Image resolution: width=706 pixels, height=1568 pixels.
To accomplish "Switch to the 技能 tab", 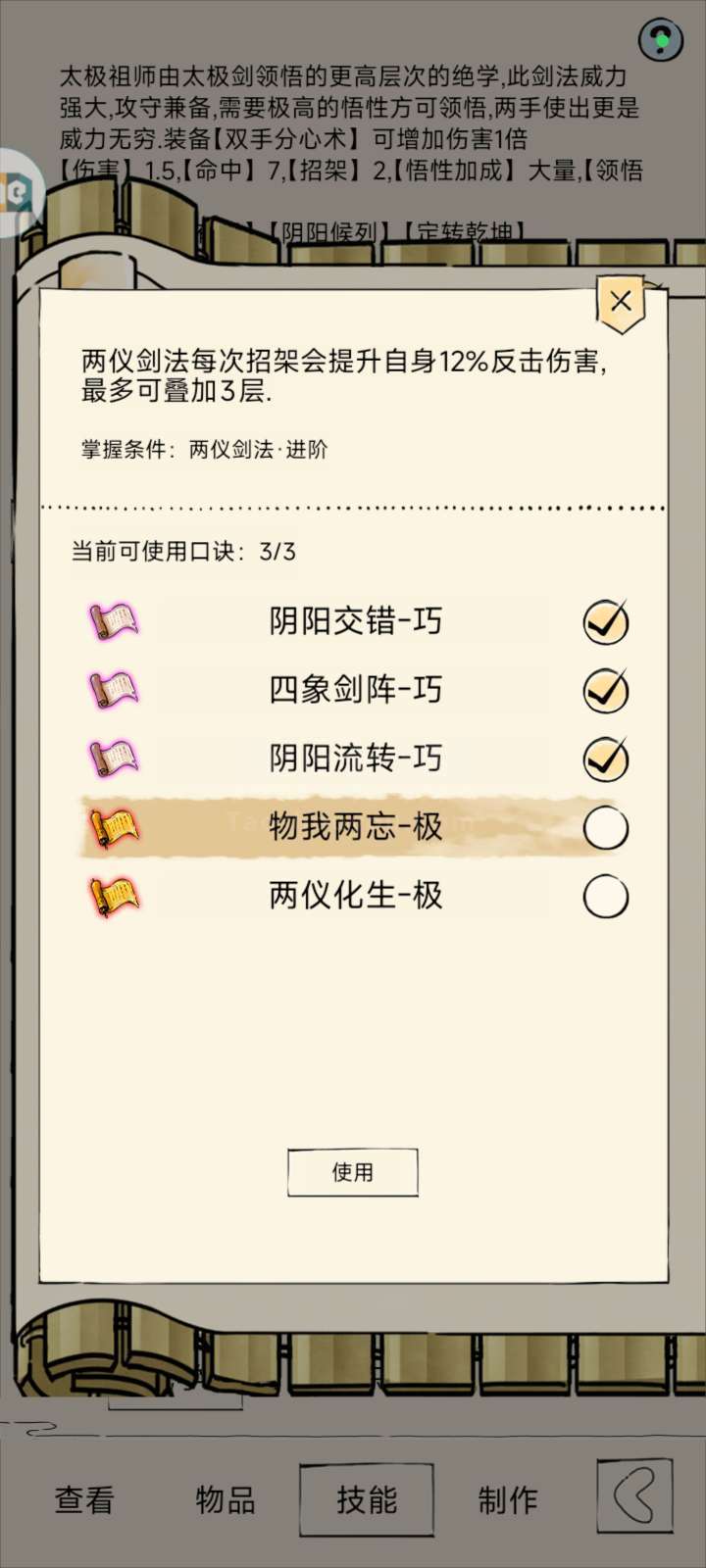I will point(367,1499).
